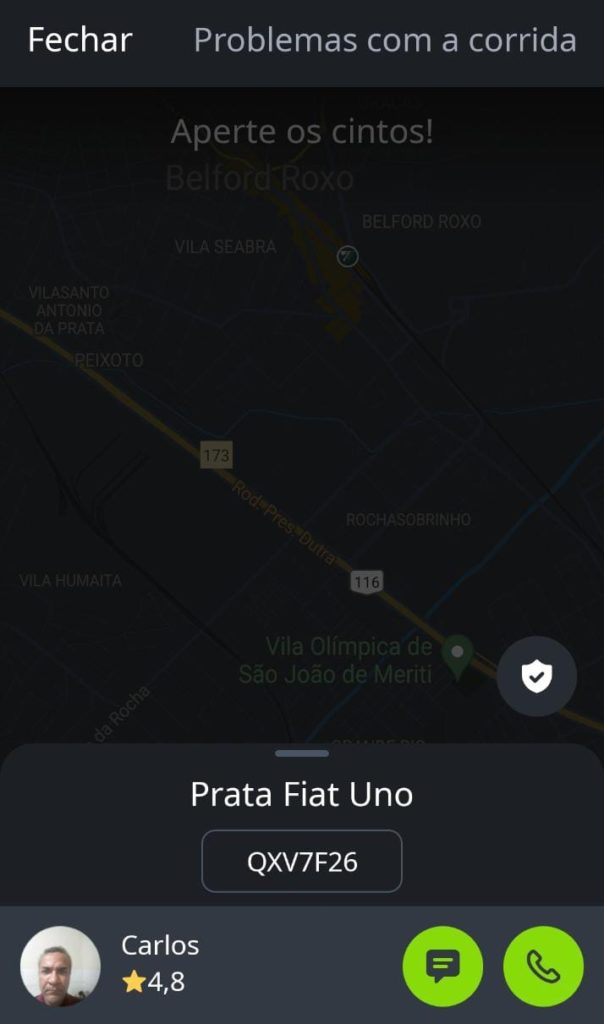Open the safety shield button
604x1024 pixels.
pos(537,676)
